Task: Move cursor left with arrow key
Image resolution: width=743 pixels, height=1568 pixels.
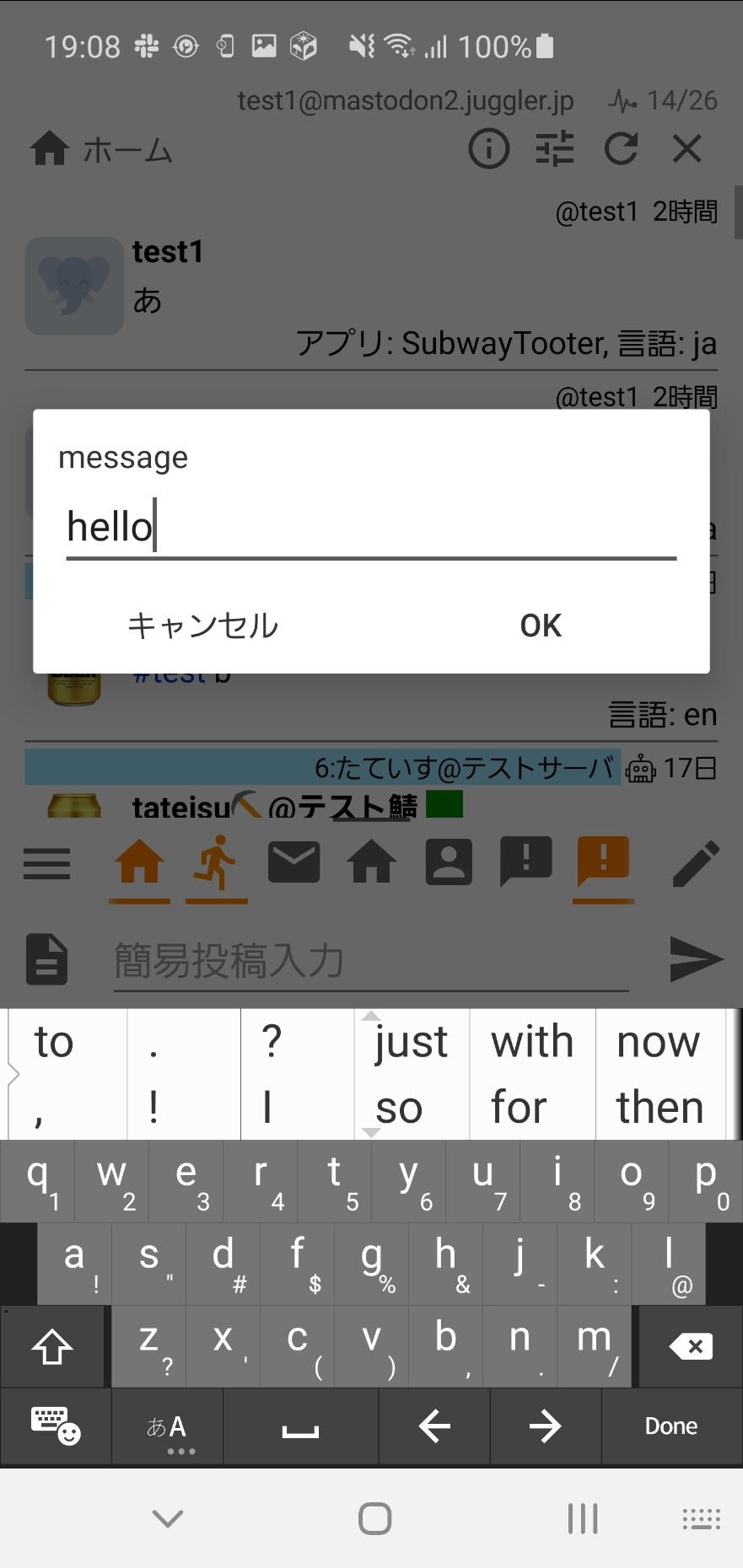Action: click(434, 1426)
